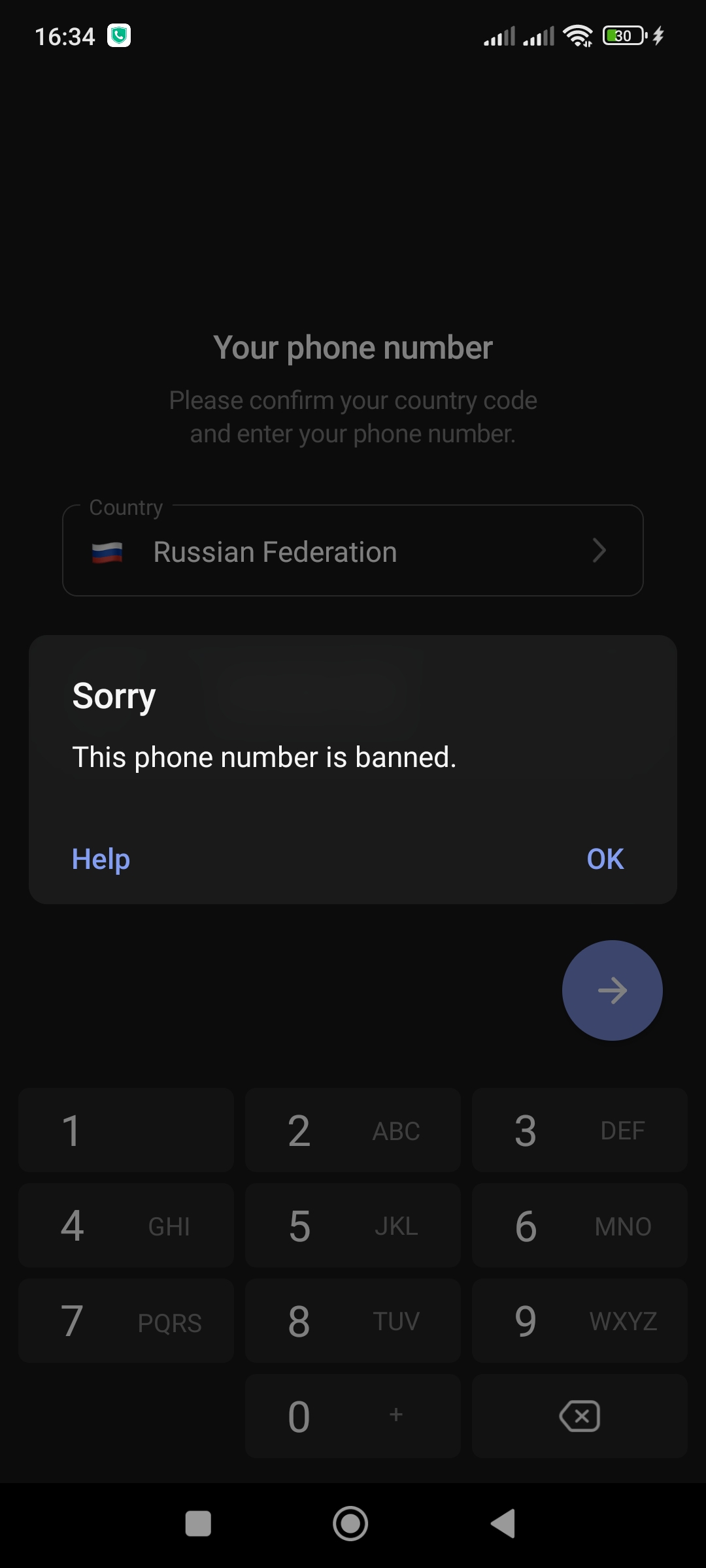Image resolution: width=706 pixels, height=1568 pixels.
Task: Open the Russian Federation country picker
Action: coord(353,551)
